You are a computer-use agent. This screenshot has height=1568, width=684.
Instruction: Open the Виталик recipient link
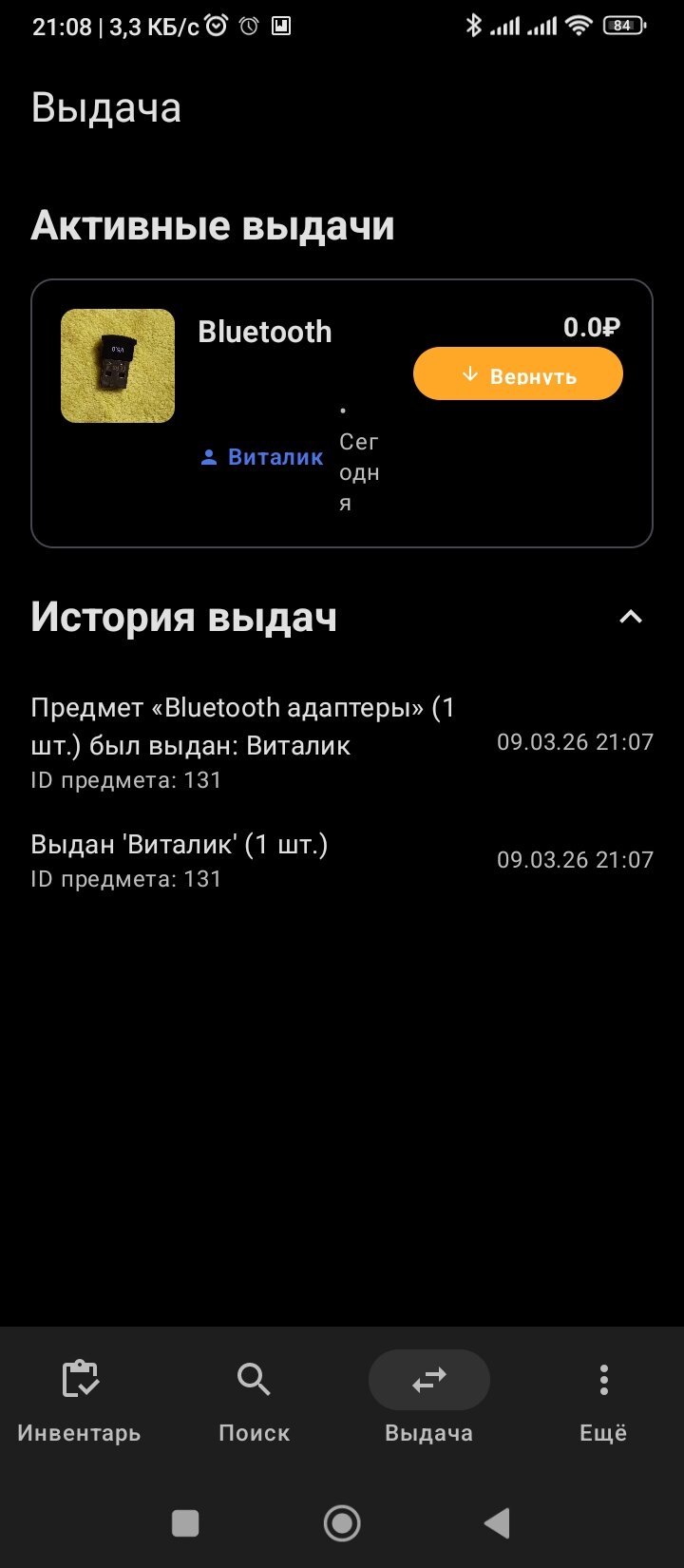(x=263, y=457)
